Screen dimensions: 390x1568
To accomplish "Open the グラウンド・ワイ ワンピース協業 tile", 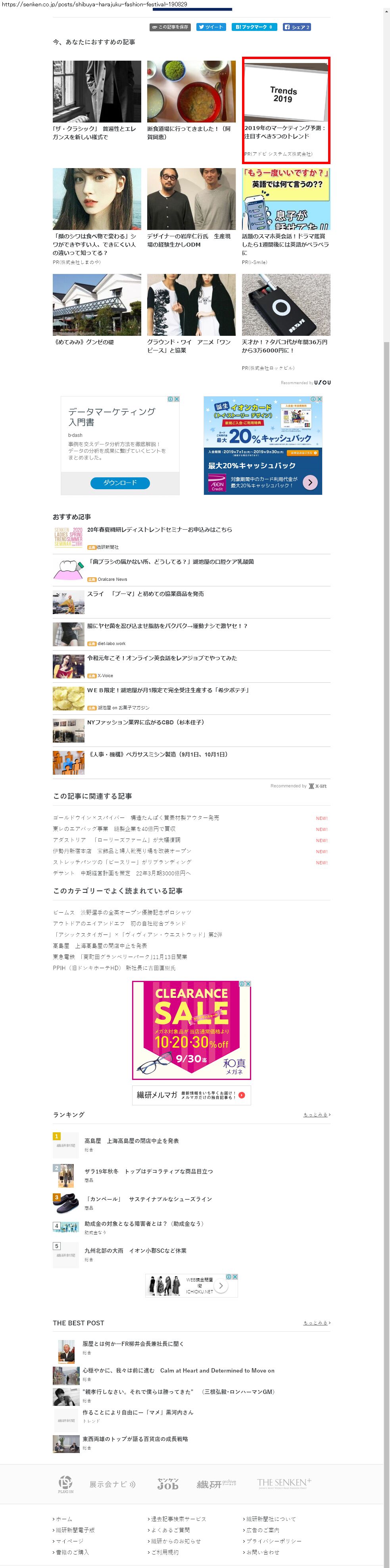I will [191, 314].
